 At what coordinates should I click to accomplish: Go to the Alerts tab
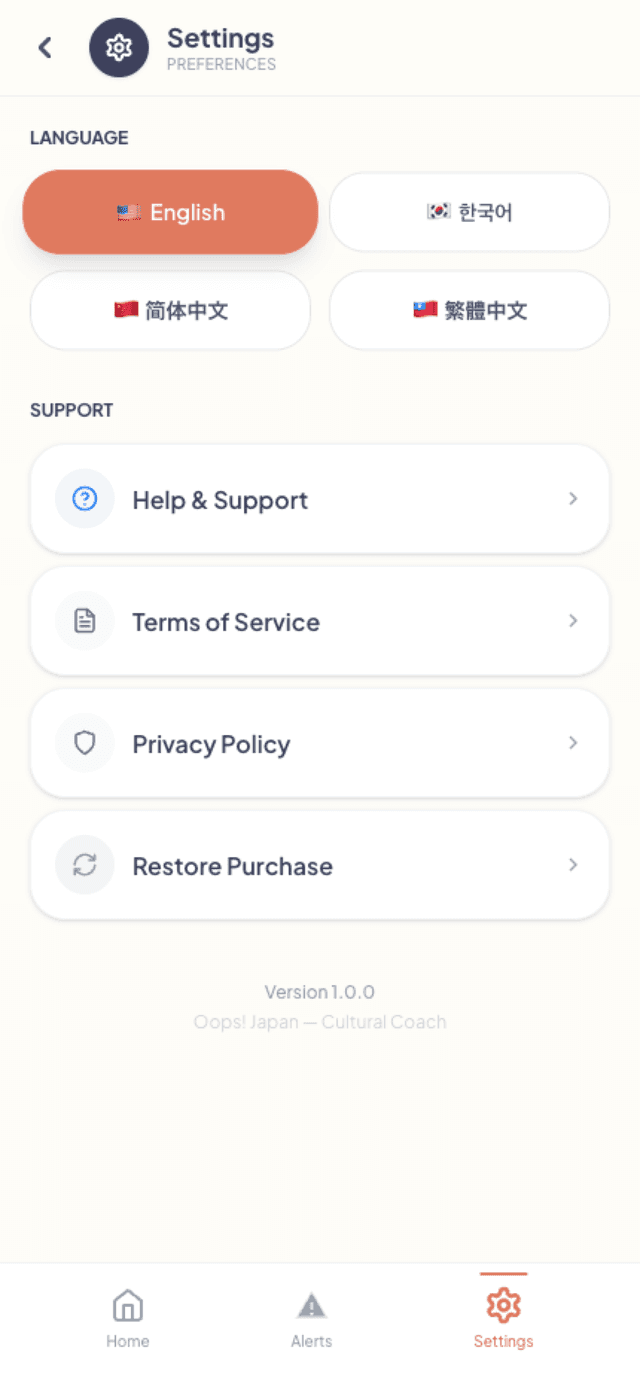(311, 1318)
